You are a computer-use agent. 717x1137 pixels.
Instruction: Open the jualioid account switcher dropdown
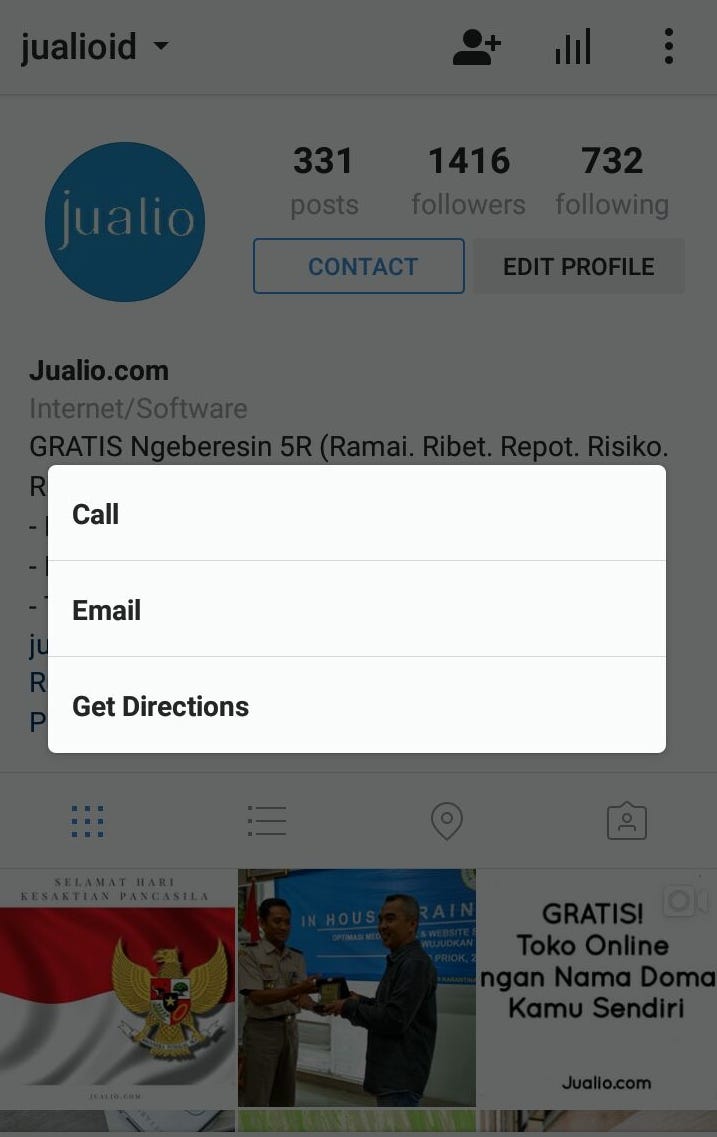(x=96, y=47)
